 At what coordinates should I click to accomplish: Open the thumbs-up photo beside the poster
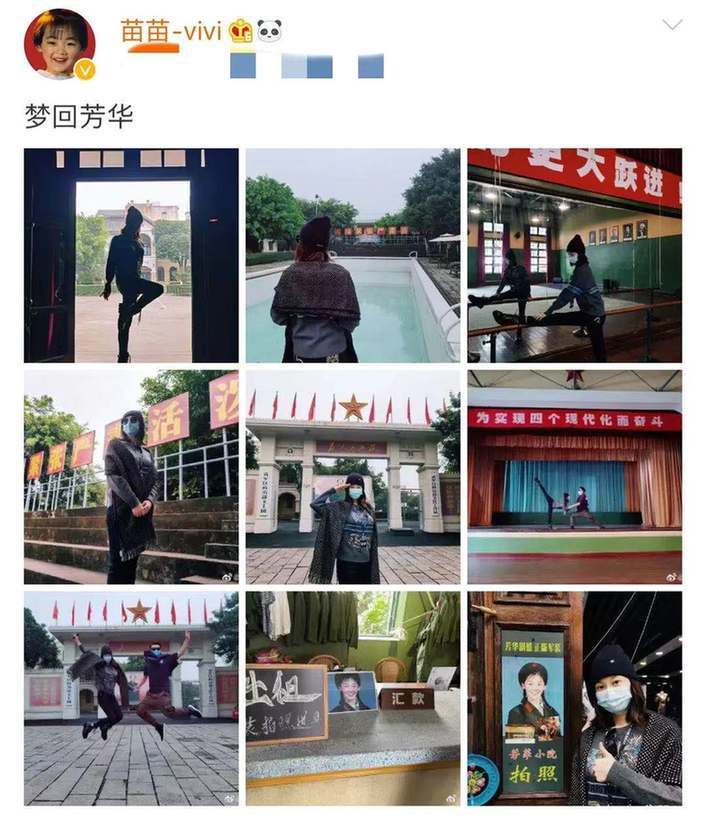[x=575, y=698]
